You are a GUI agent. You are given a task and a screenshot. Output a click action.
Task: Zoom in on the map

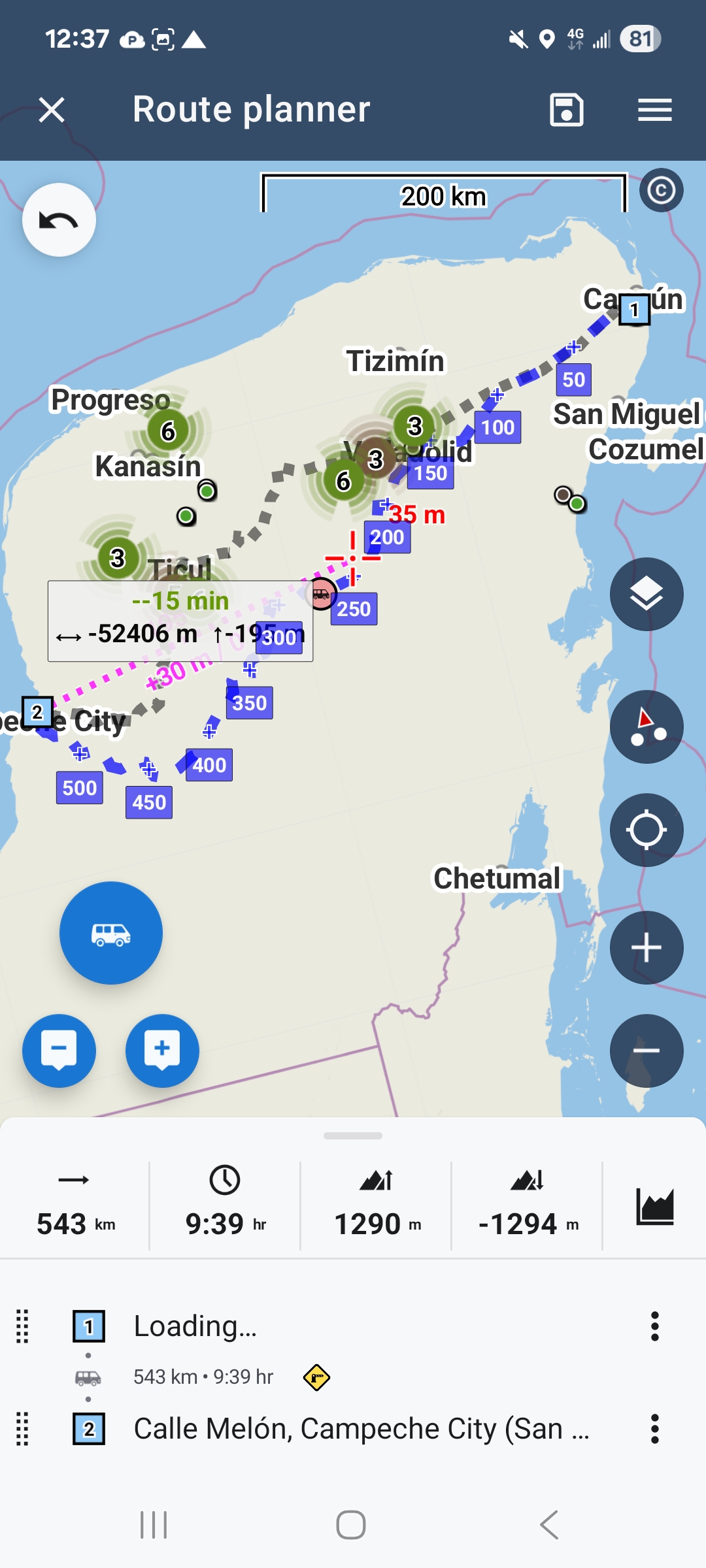[646, 947]
